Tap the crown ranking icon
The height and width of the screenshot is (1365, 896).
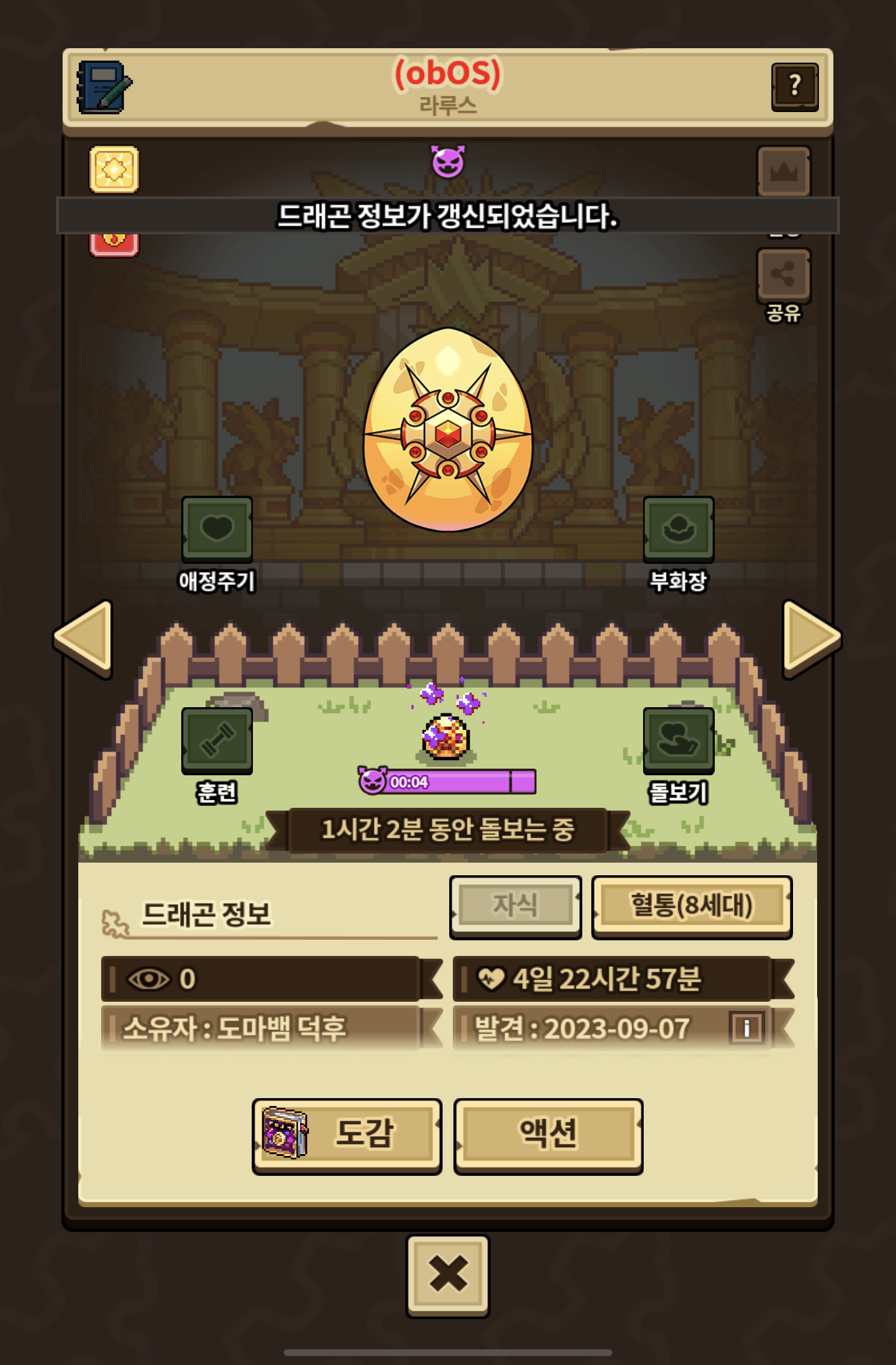click(x=783, y=171)
